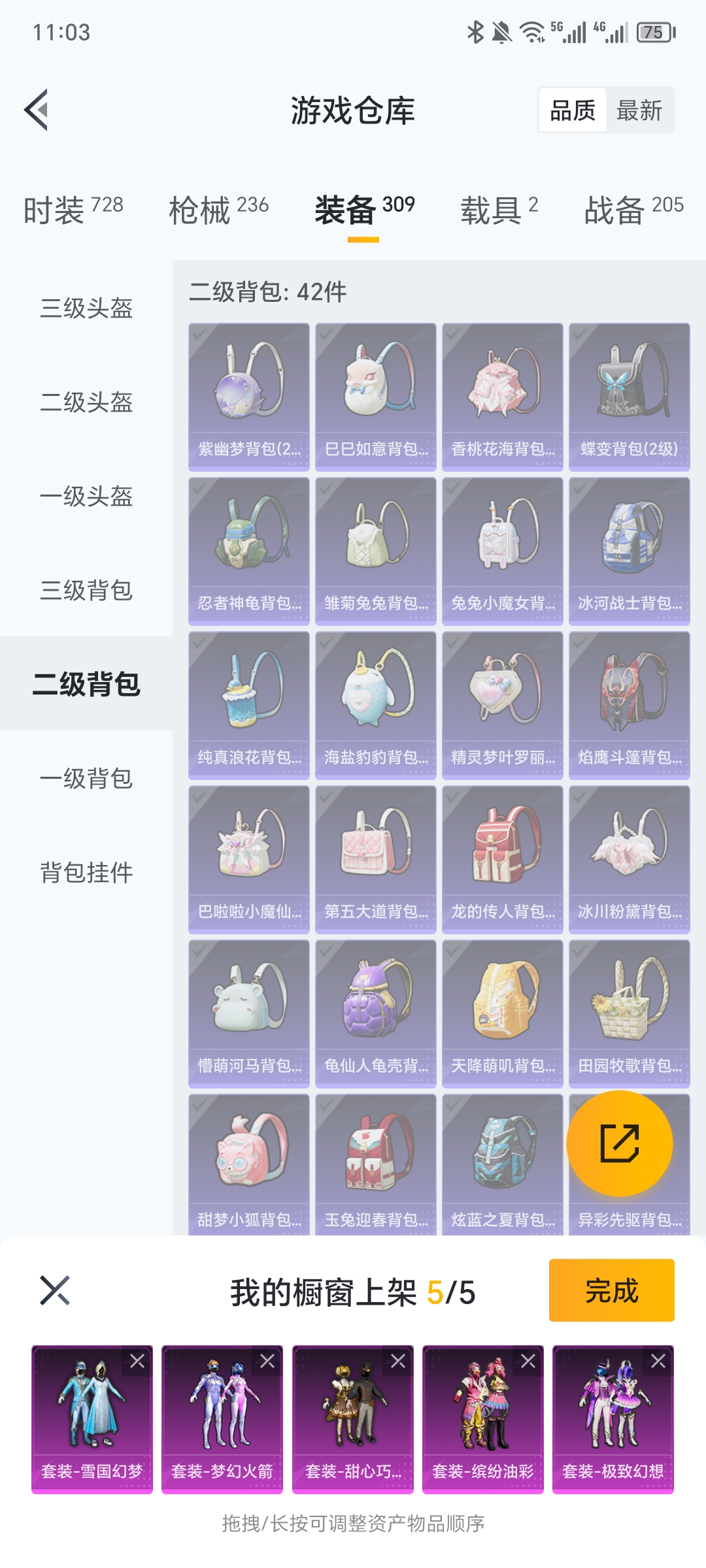
Task: Select the 龙的传人背包 item
Action: tap(502, 858)
